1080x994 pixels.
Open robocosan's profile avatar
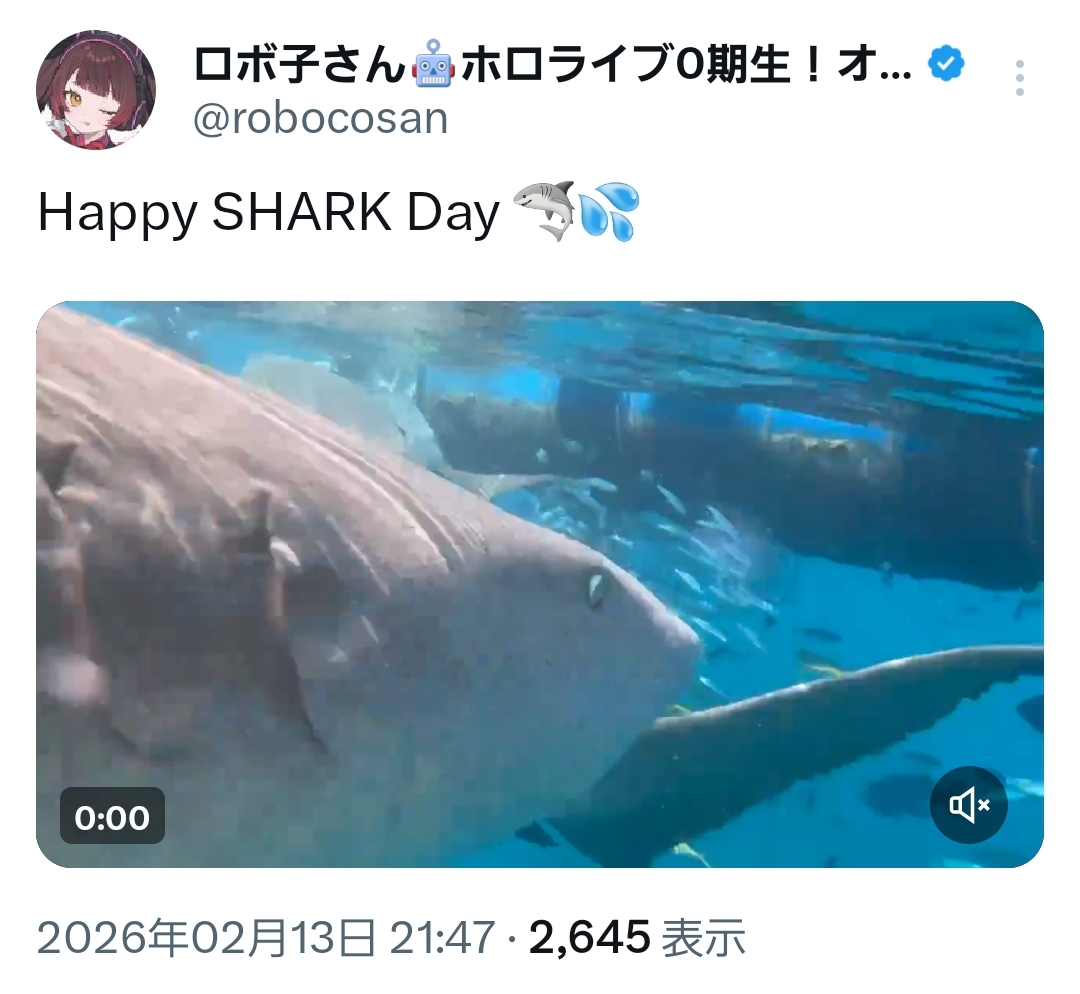[x=96, y=90]
